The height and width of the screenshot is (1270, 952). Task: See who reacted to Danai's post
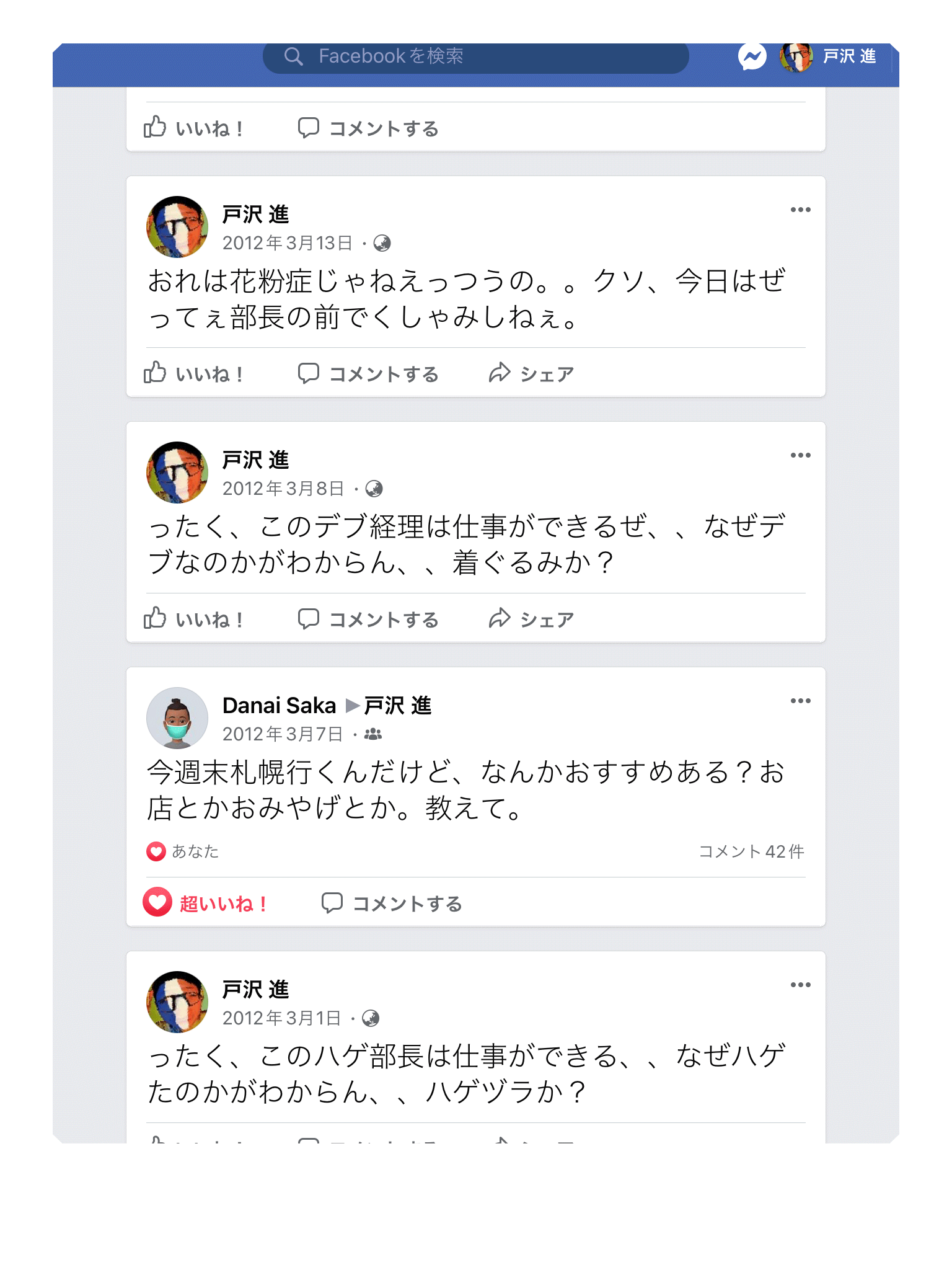[183, 851]
